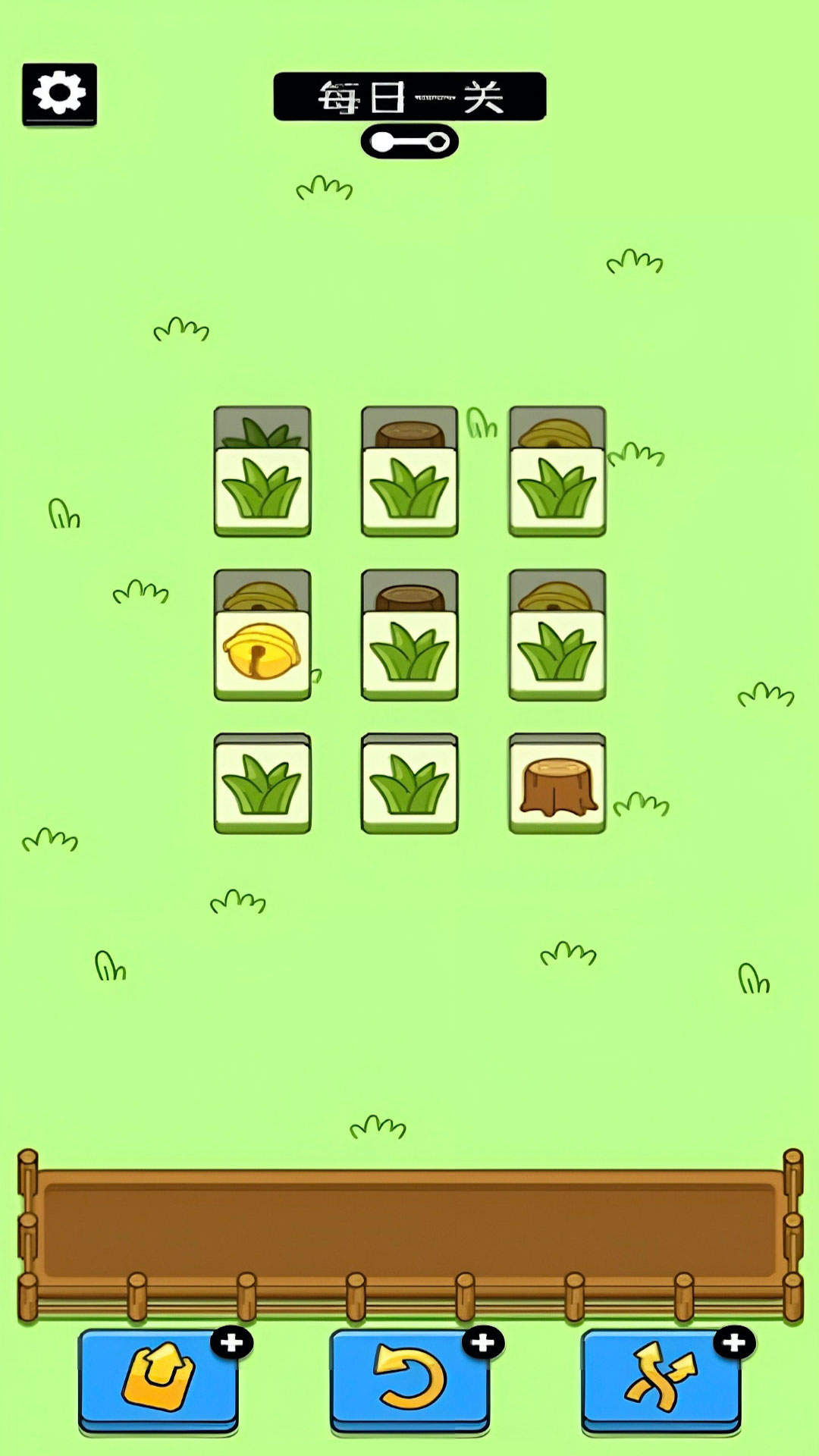Viewport: 819px width, 1456px height.
Task: Expand the partially hidden stump tile top row
Action: click(409, 428)
